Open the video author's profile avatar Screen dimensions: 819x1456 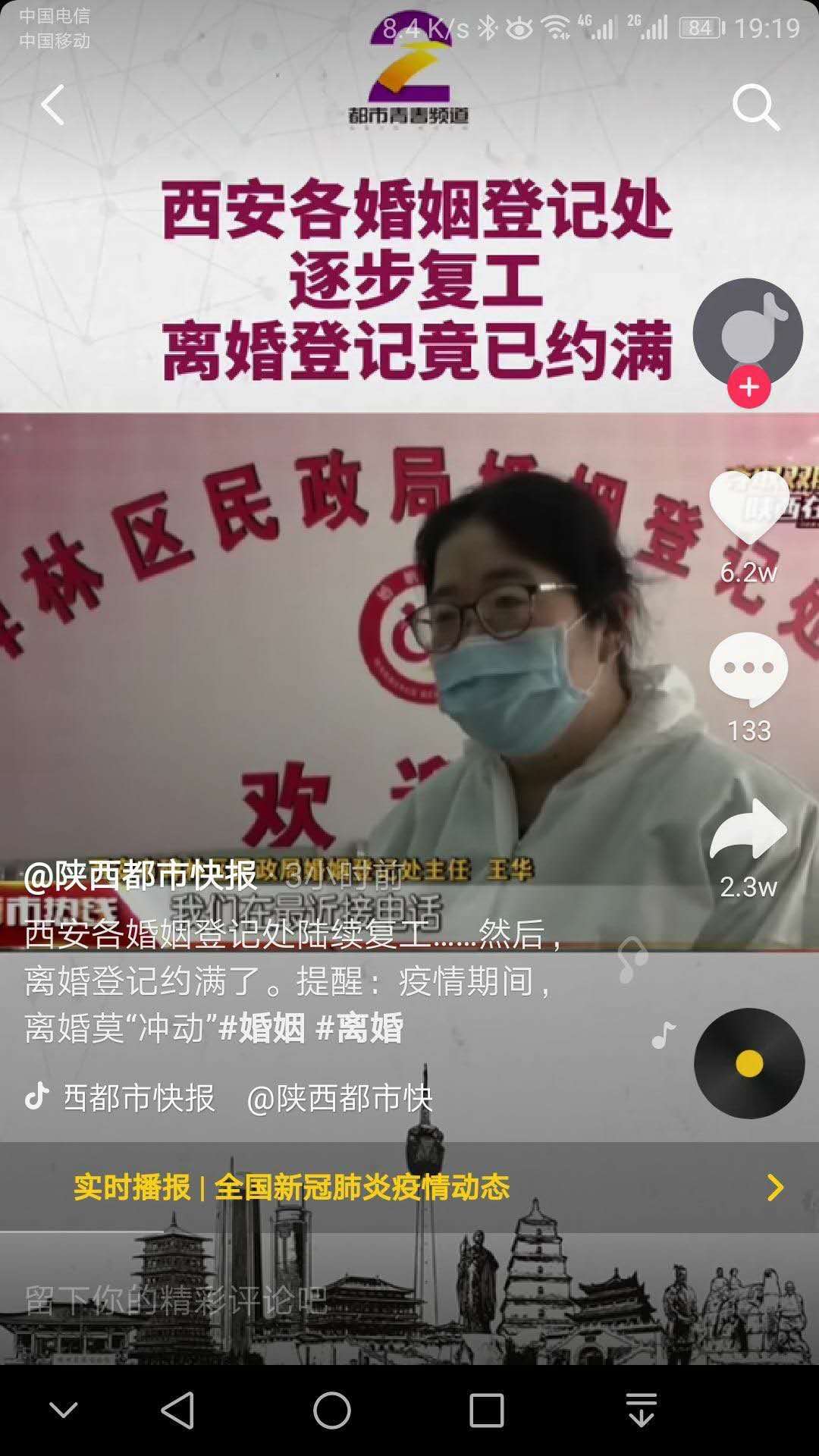click(x=748, y=331)
